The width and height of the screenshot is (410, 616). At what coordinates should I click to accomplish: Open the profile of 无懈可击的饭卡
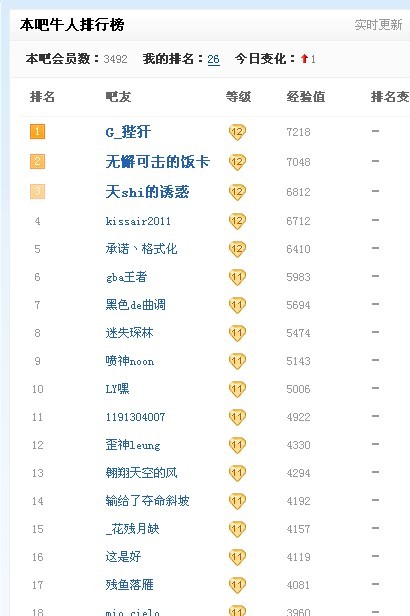(x=157, y=162)
